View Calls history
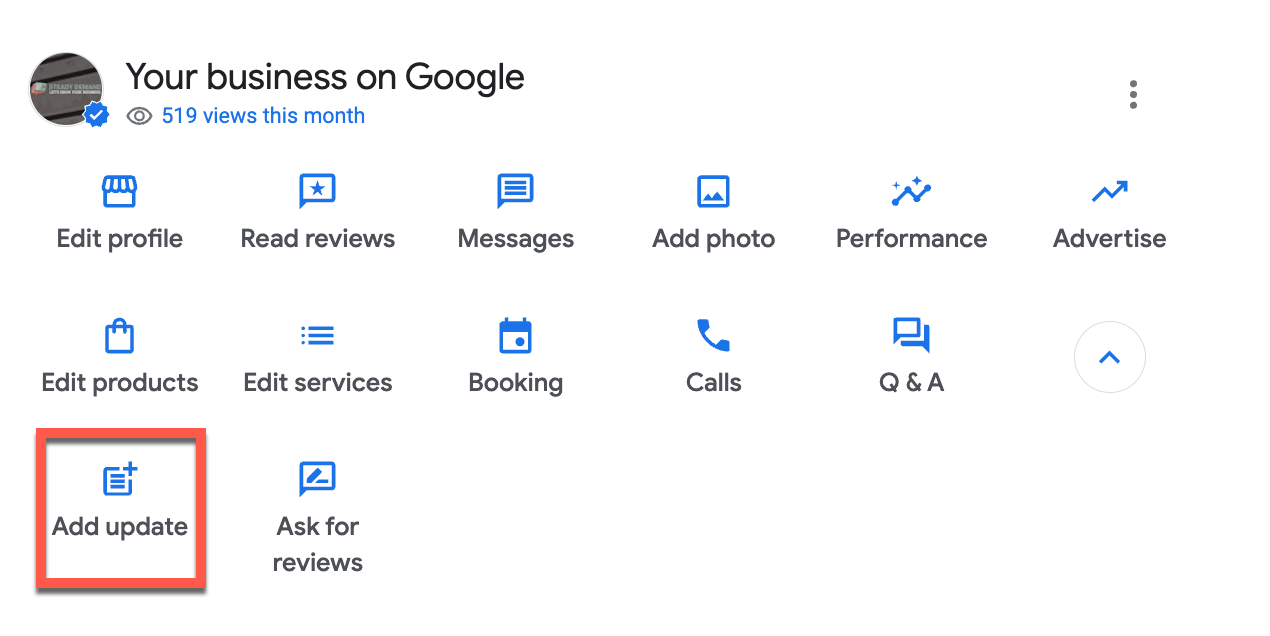This screenshot has width=1270, height=636. [x=713, y=356]
